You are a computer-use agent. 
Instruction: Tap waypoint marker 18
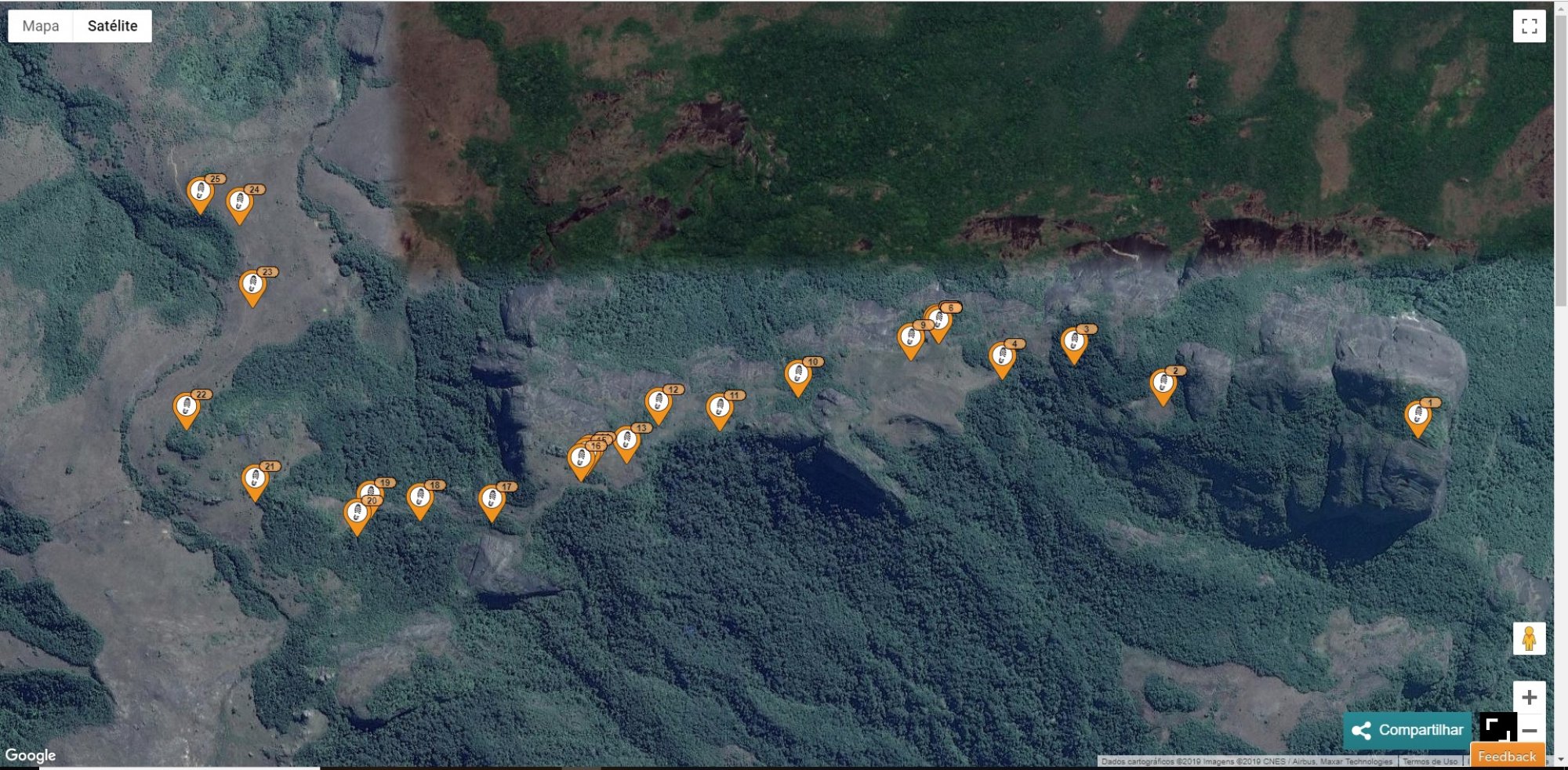pyautogui.click(x=419, y=499)
